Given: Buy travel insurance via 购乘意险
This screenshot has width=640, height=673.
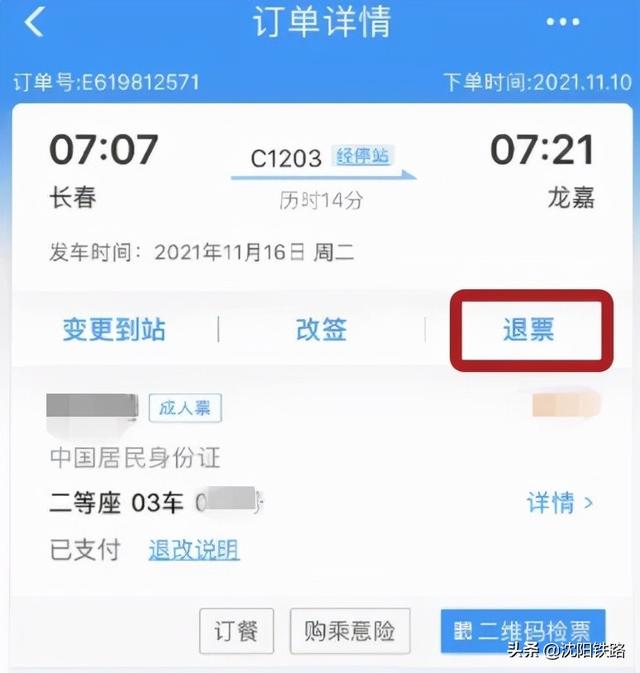Looking at the screenshot, I should click(349, 631).
